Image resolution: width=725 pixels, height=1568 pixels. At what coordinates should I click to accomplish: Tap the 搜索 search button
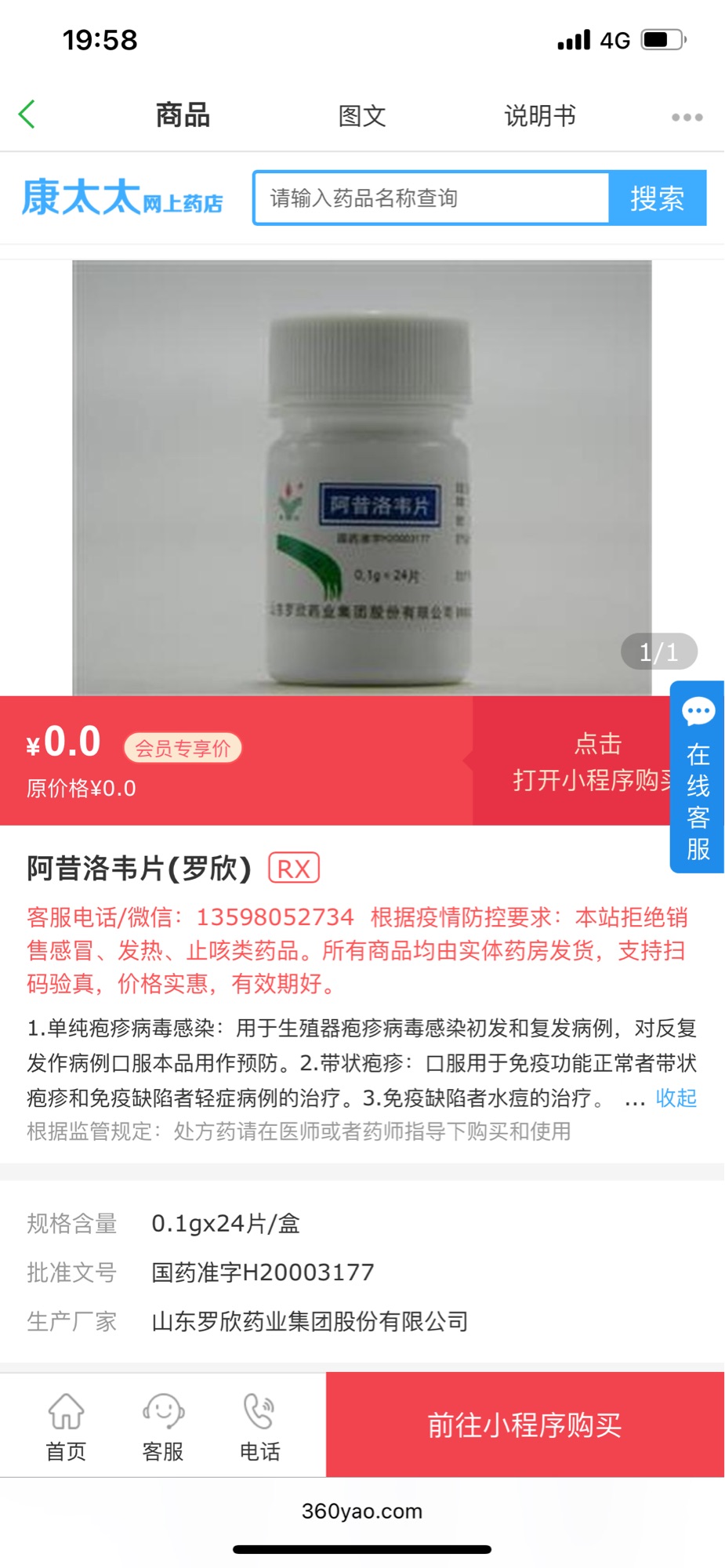pyautogui.click(x=657, y=198)
